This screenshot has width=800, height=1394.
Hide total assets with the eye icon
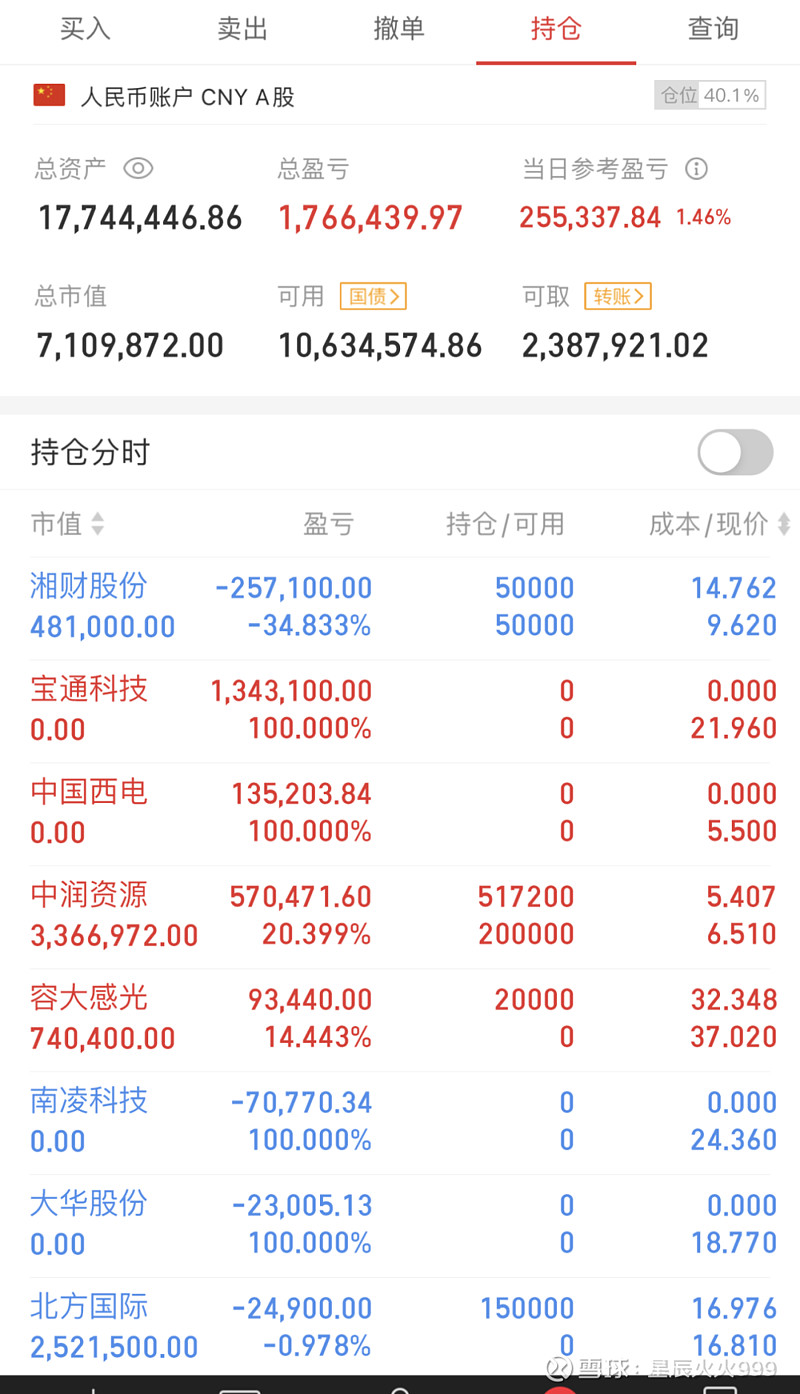pos(138,168)
